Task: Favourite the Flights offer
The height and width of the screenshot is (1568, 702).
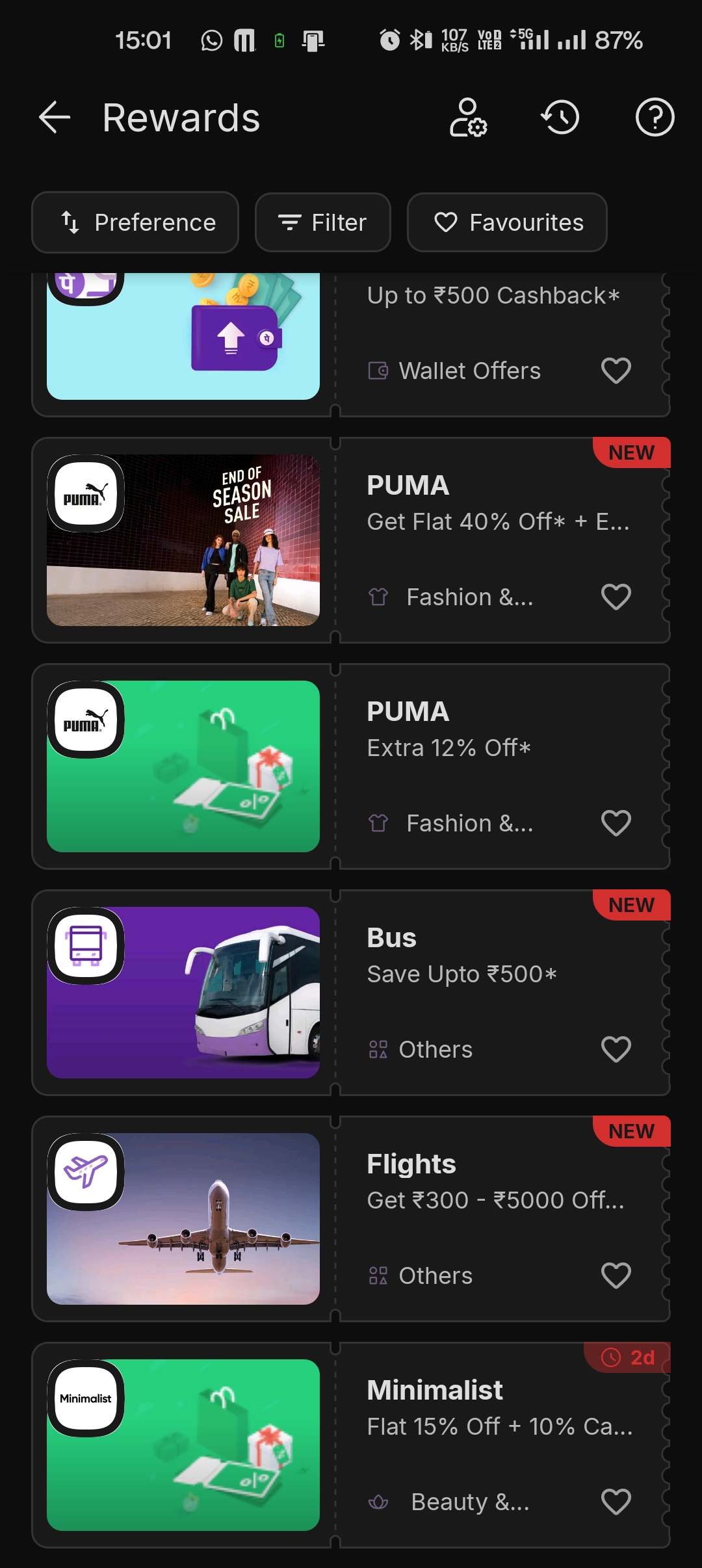Action: [x=616, y=1275]
